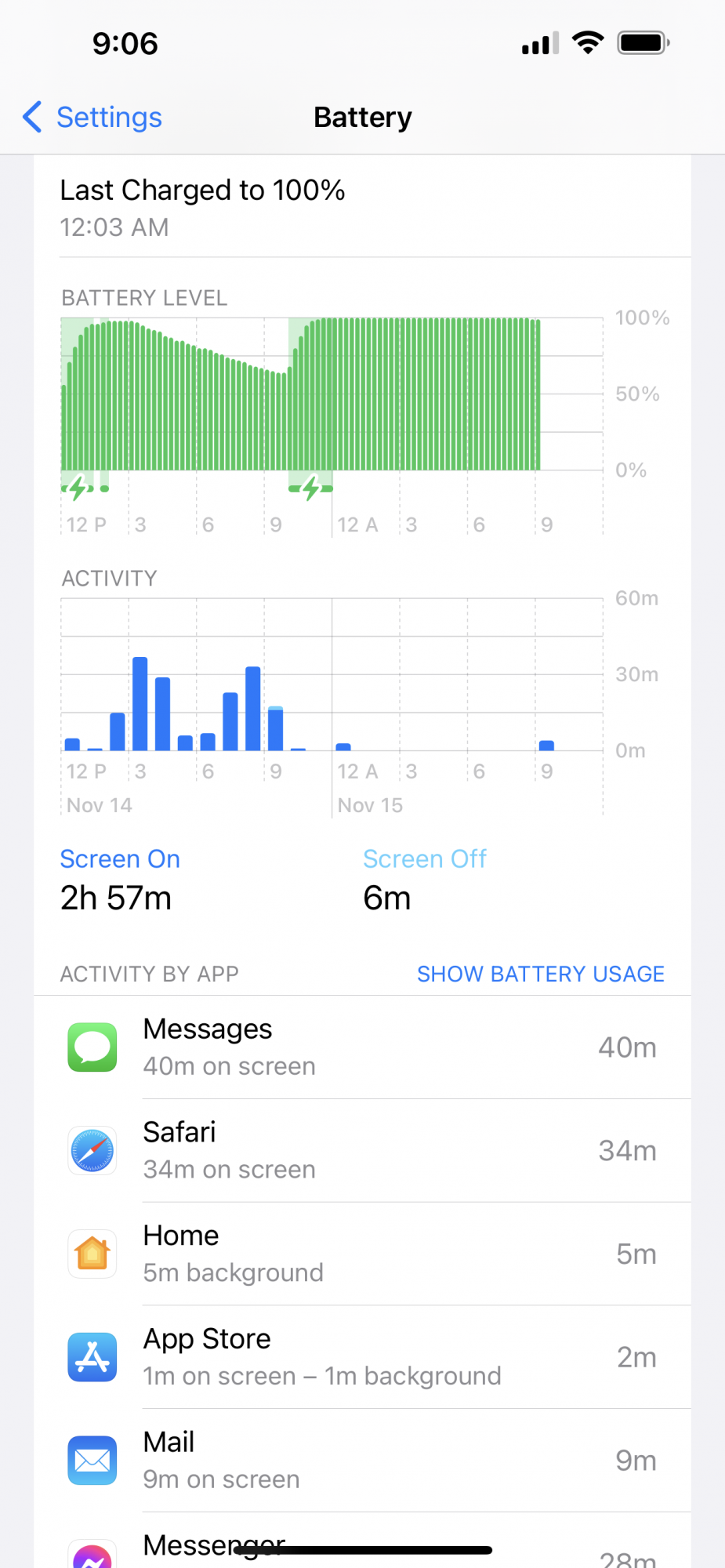Select the Mail app row
The width and height of the screenshot is (725, 1568).
(362, 1461)
